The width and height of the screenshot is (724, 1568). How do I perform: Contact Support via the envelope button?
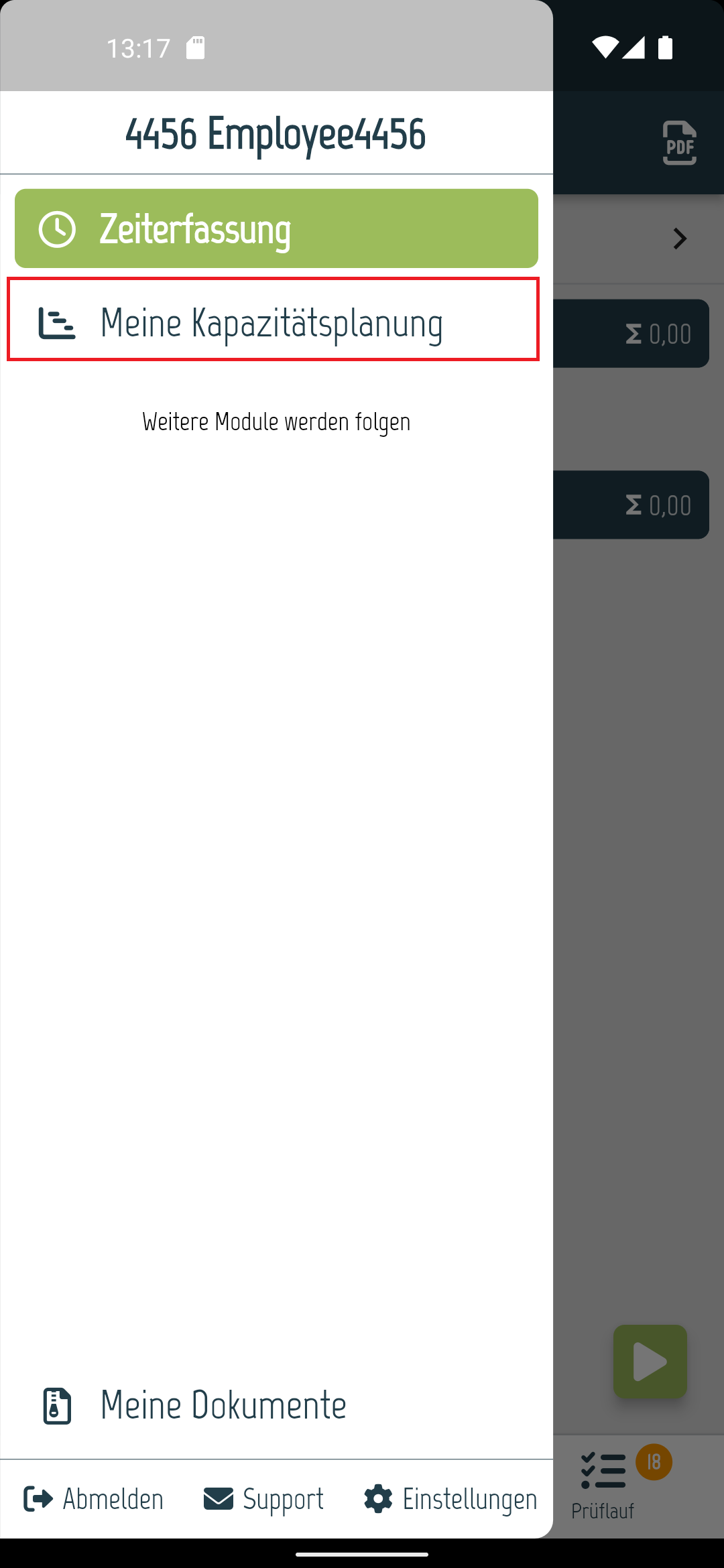[x=264, y=1499]
